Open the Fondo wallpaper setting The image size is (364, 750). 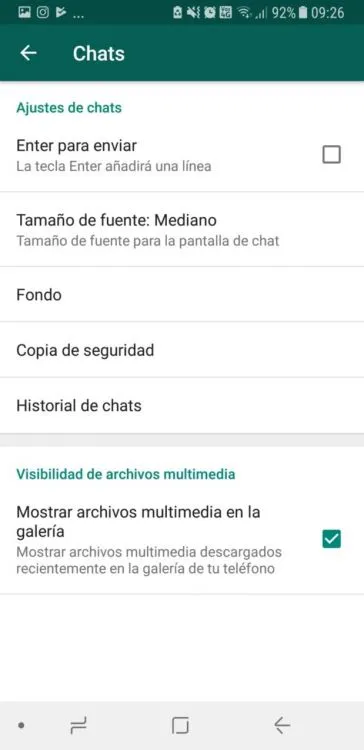tap(182, 295)
